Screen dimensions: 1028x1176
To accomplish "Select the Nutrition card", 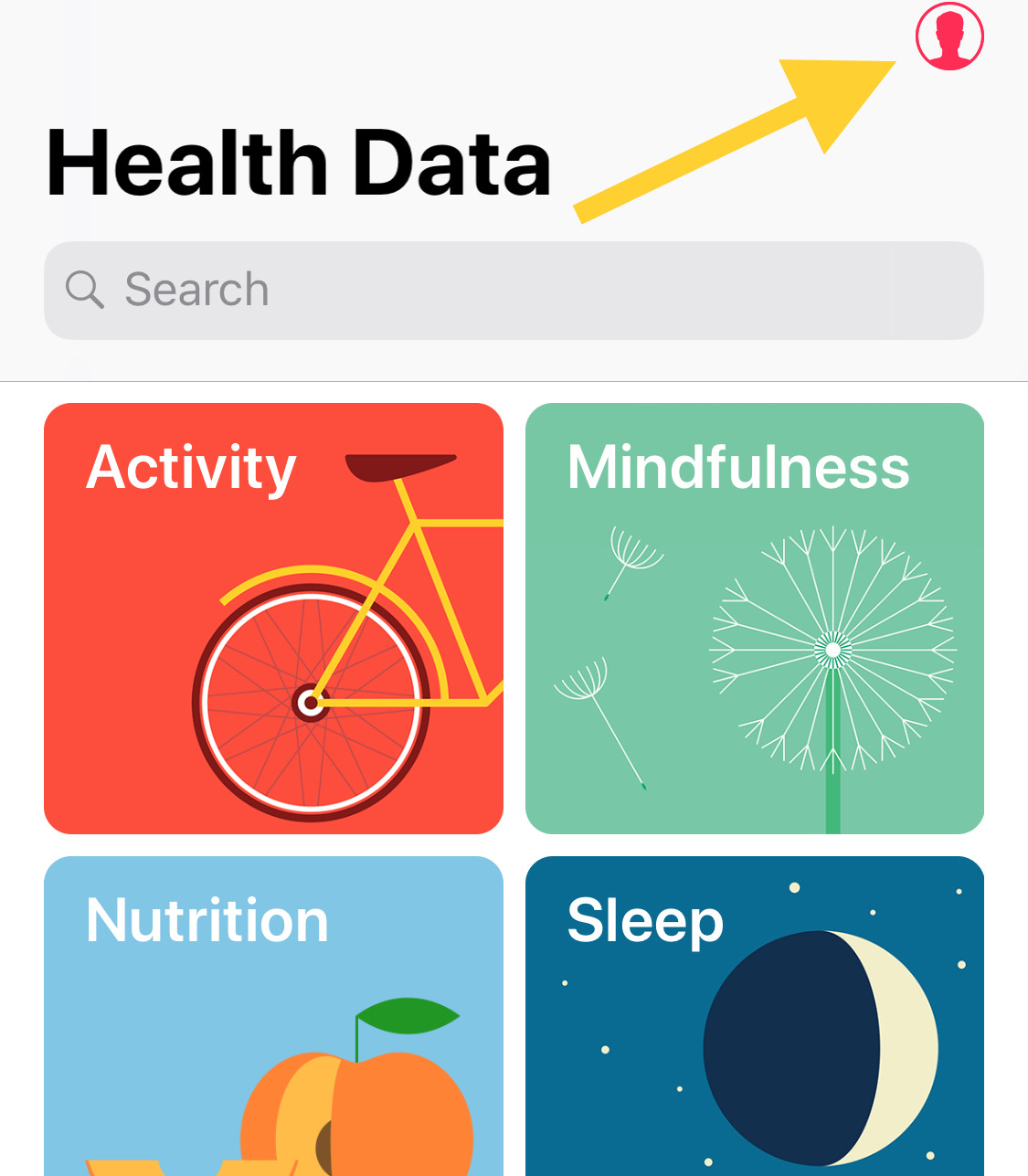I will click(273, 1014).
